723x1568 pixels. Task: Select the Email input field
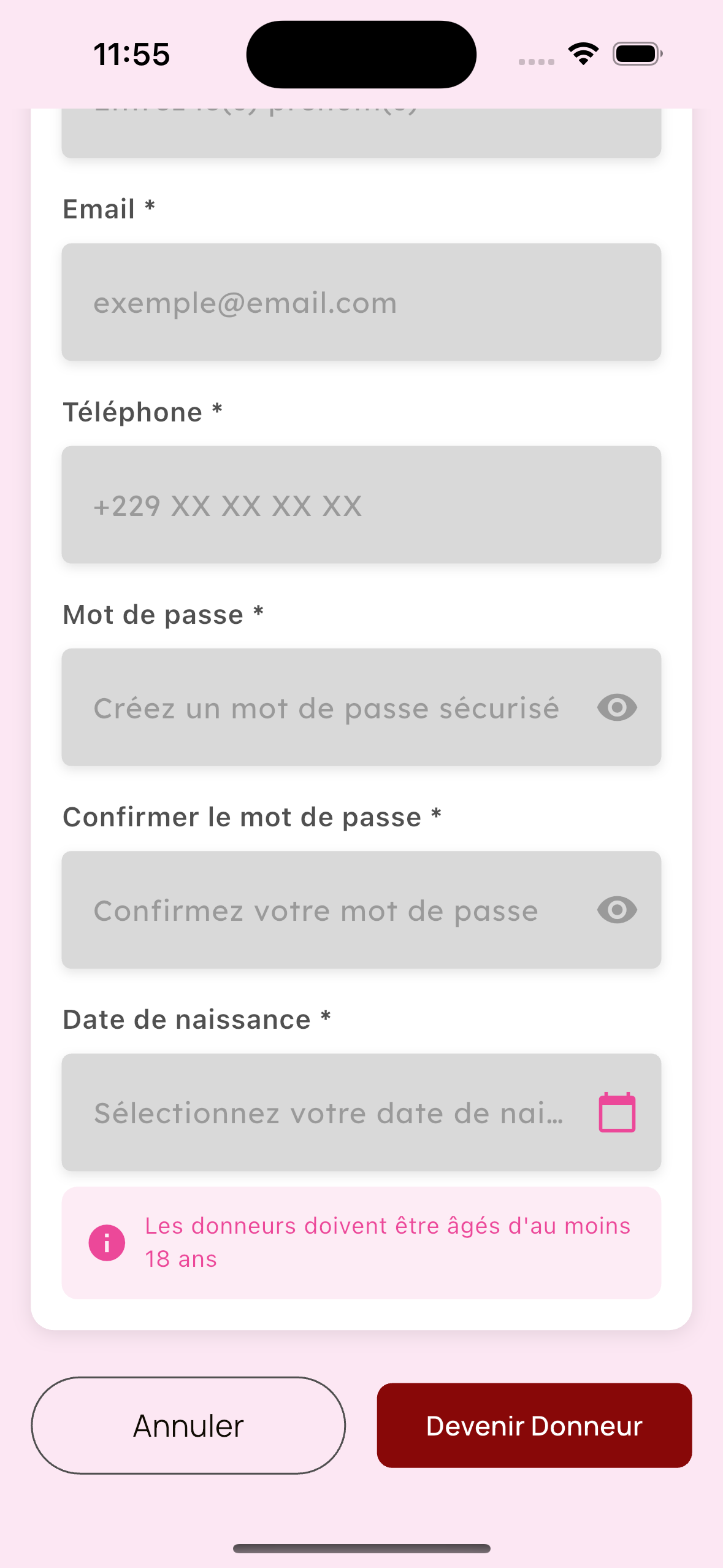pos(361,302)
